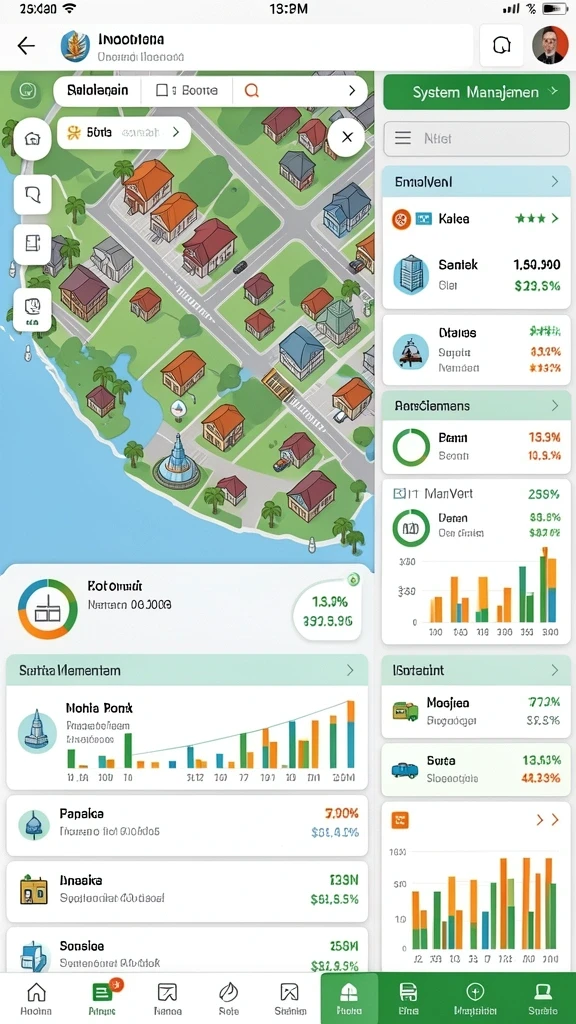Open the Kalea row with three stars
The width and height of the screenshot is (576, 1024).
pyautogui.click(x=476, y=219)
